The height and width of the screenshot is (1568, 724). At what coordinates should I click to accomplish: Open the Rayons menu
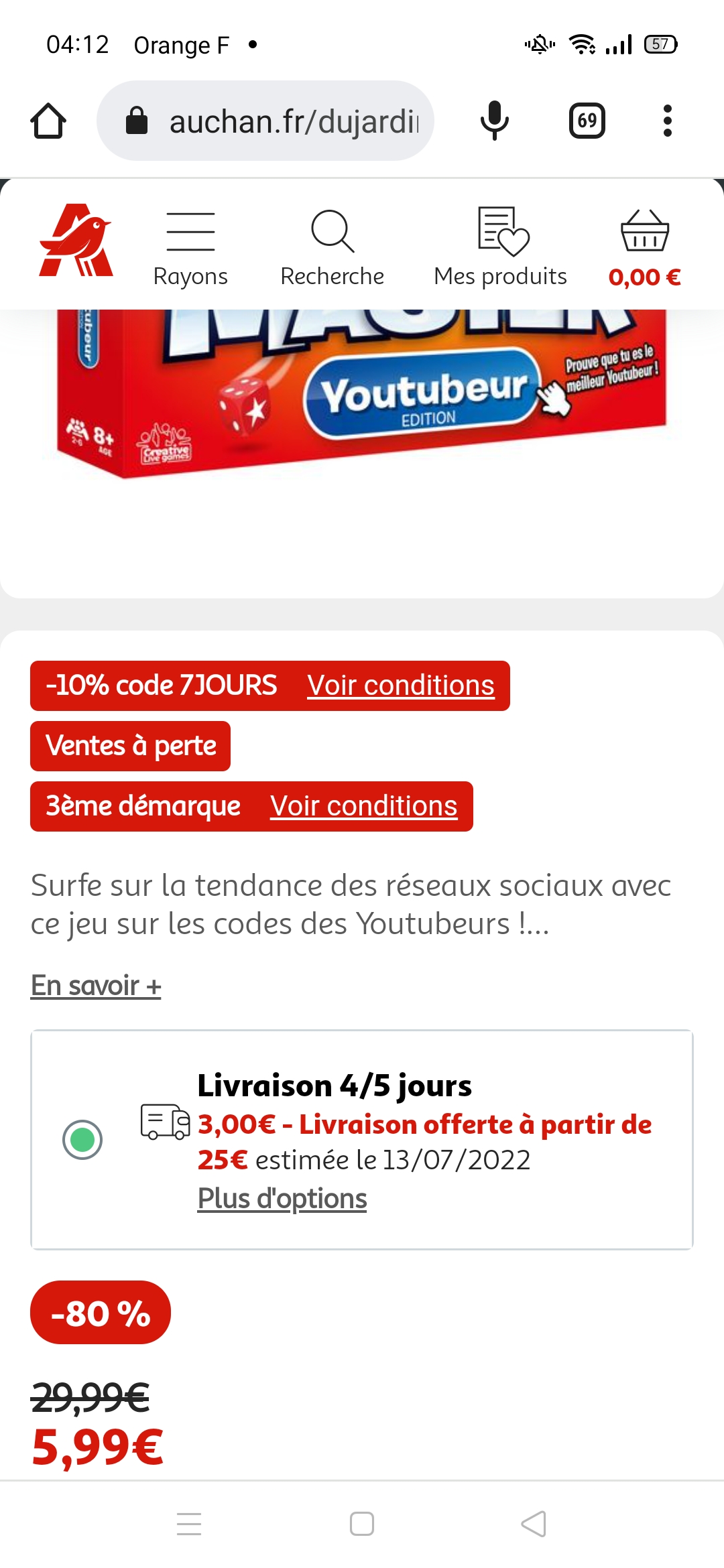coord(190,246)
